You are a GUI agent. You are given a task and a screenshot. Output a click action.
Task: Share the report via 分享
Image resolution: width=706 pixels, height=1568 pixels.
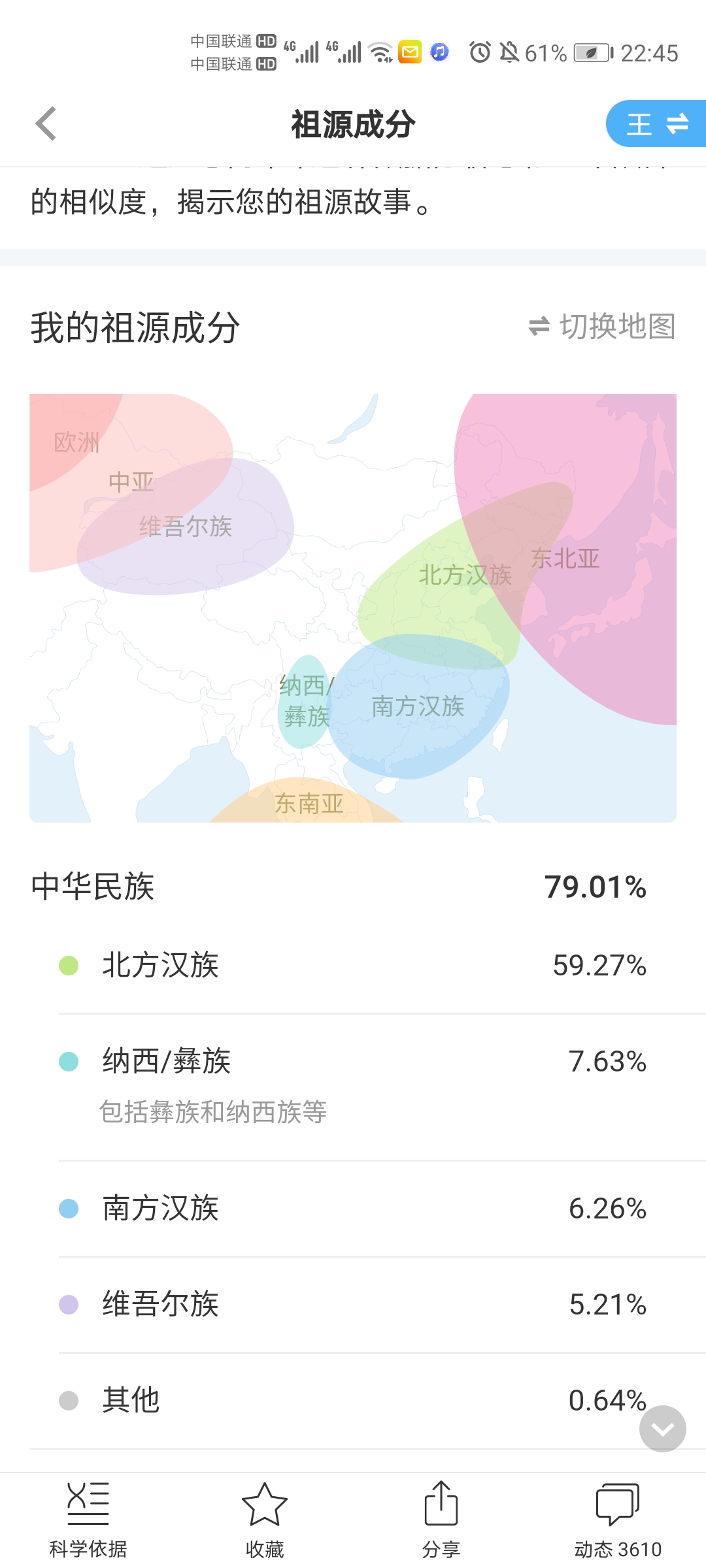pyautogui.click(x=441, y=1520)
